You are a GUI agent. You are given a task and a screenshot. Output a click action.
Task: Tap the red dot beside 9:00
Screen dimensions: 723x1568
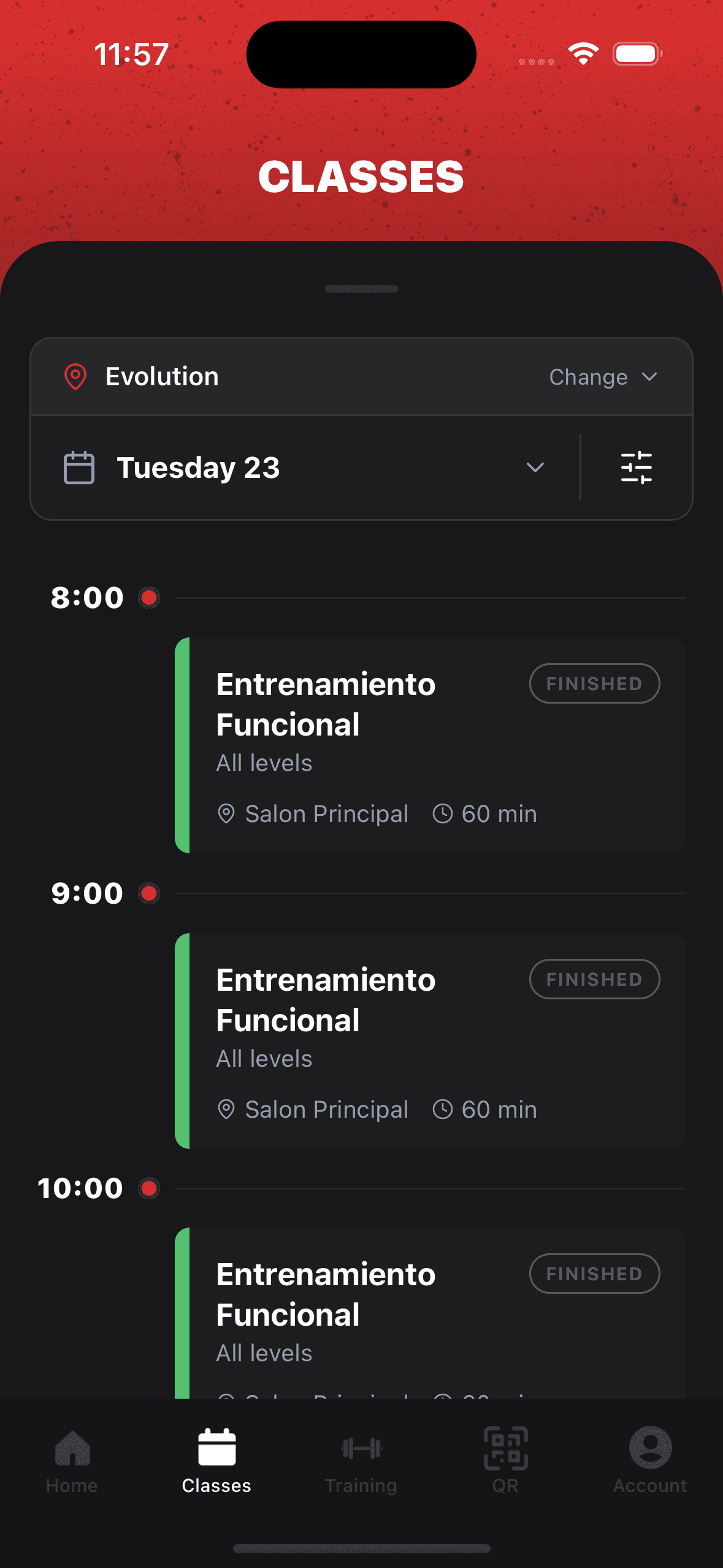[x=149, y=893]
